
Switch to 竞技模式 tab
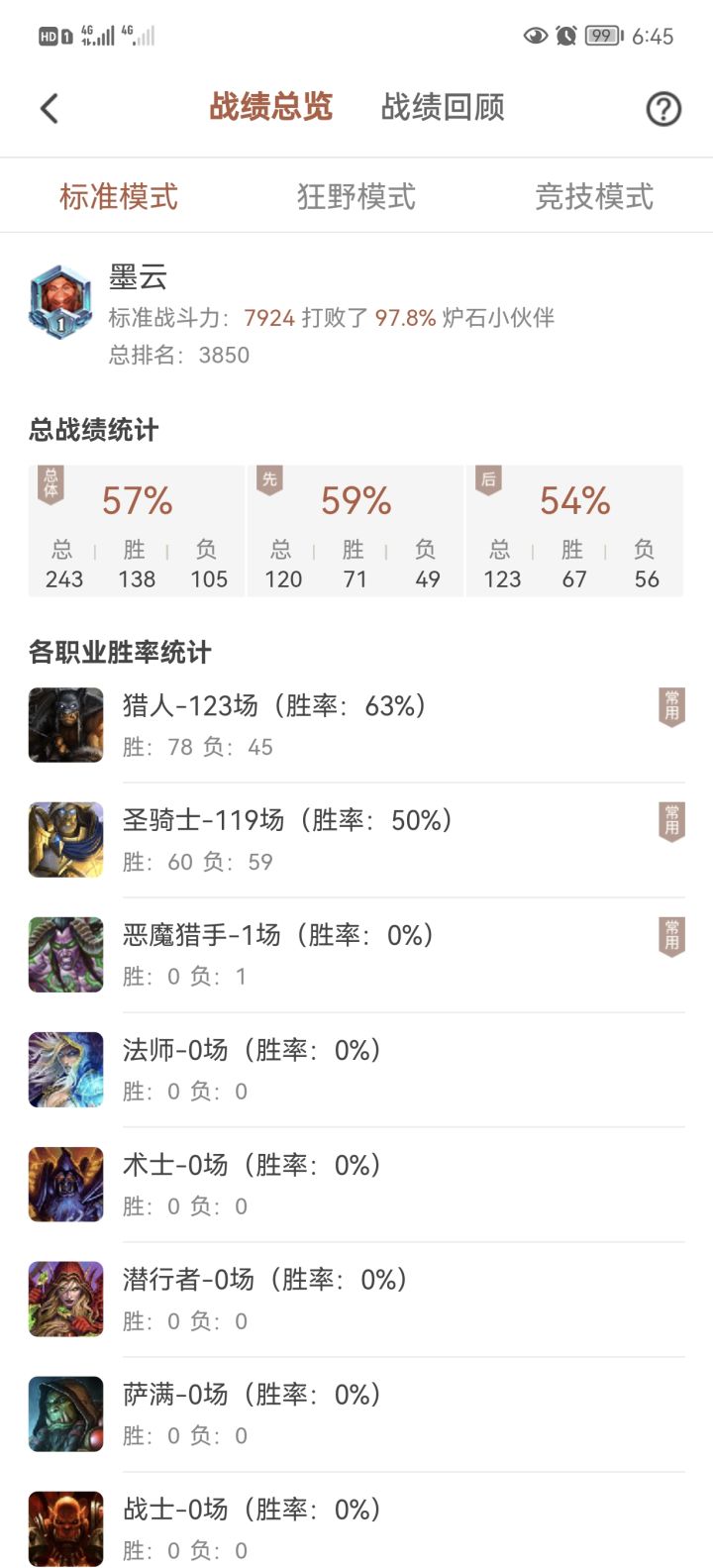click(594, 196)
